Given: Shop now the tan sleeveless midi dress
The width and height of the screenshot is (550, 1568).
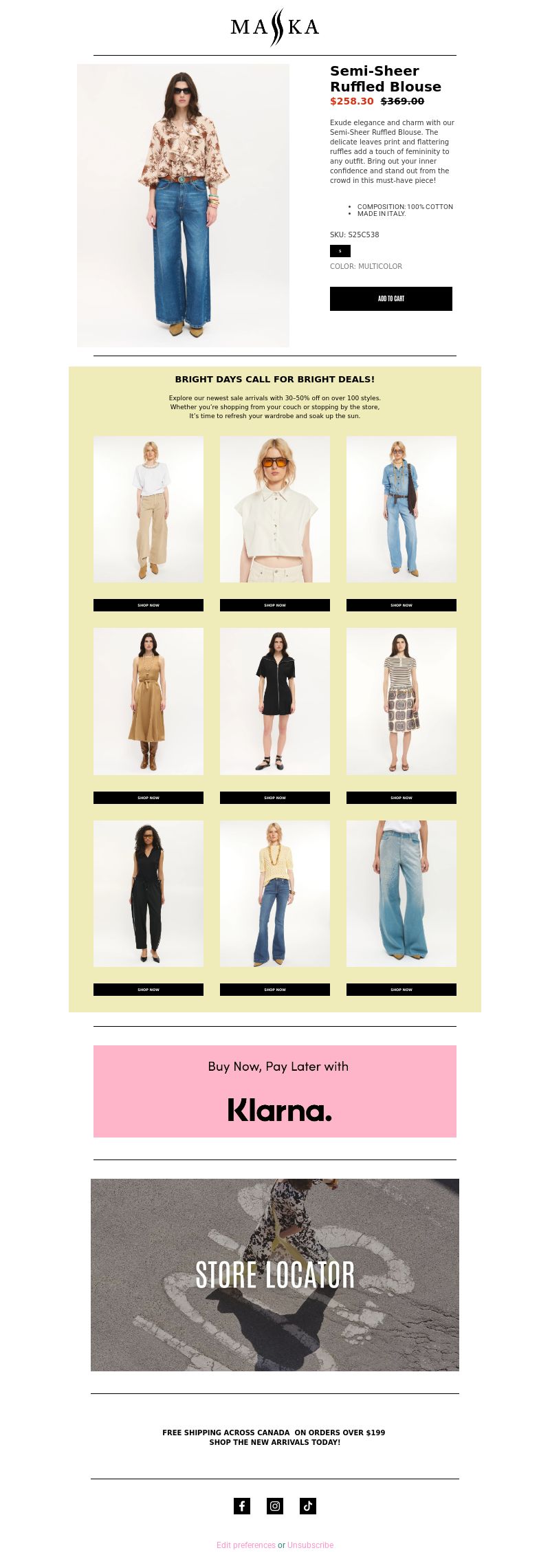Looking at the screenshot, I should (148, 798).
